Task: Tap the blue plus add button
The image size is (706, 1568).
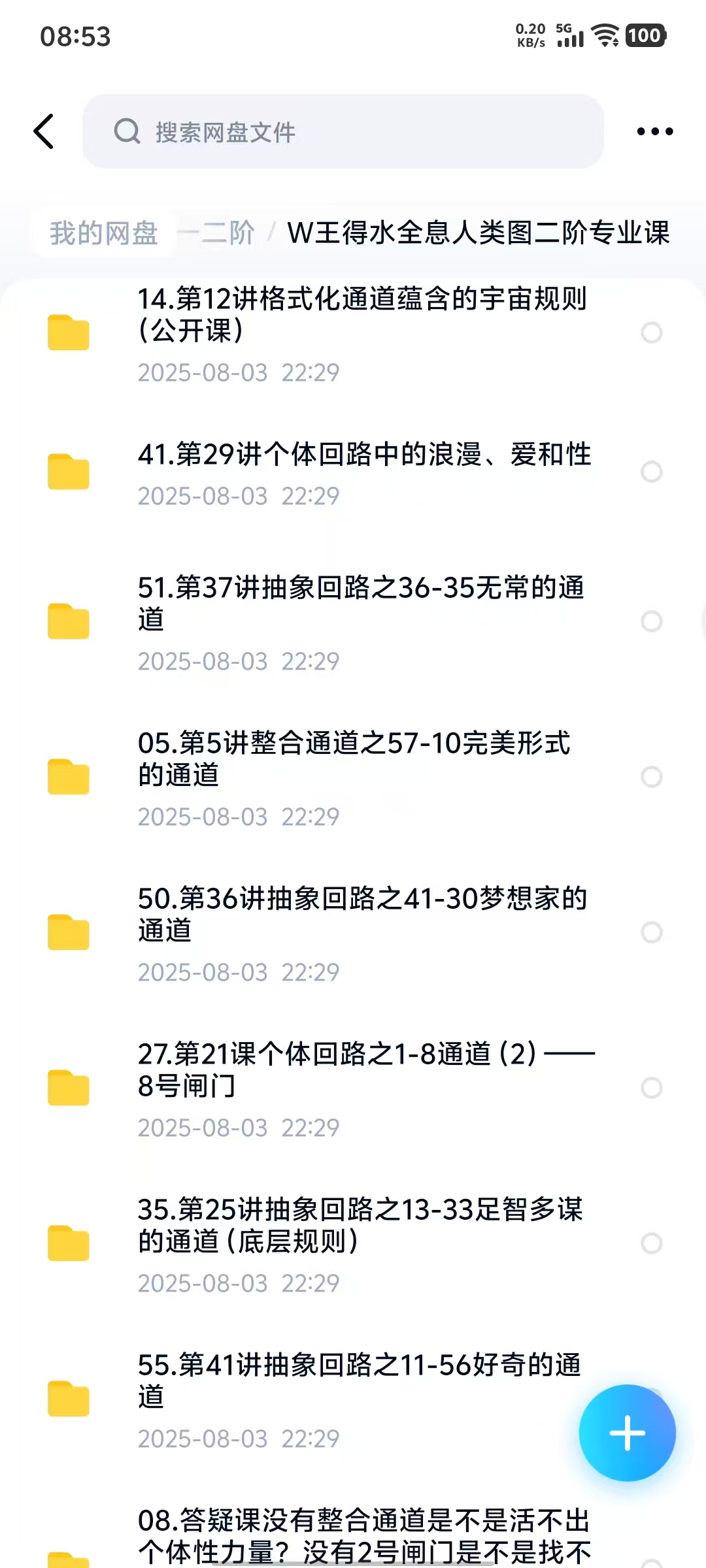Action: [x=627, y=1433]
